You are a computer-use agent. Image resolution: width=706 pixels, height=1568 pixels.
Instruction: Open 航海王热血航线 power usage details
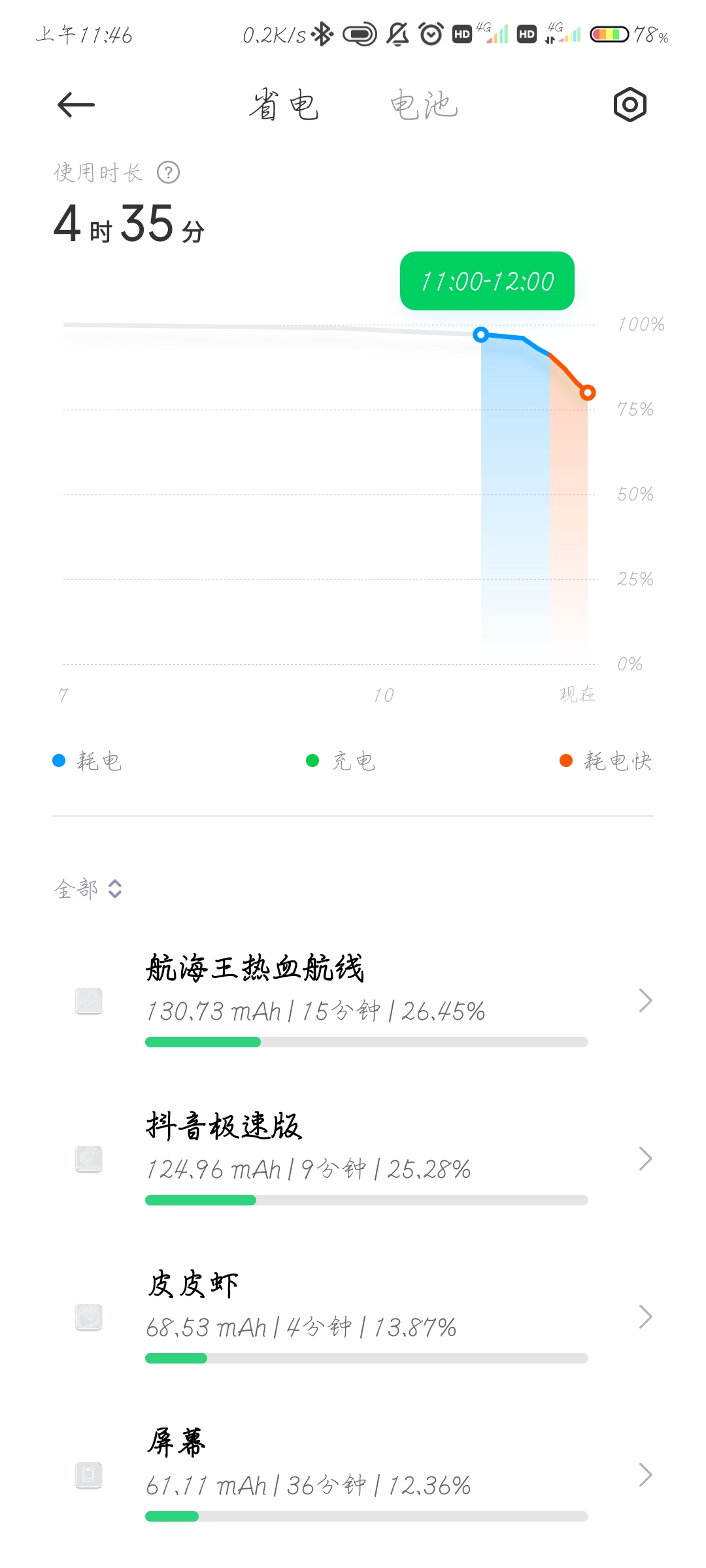coord(366,1000)
